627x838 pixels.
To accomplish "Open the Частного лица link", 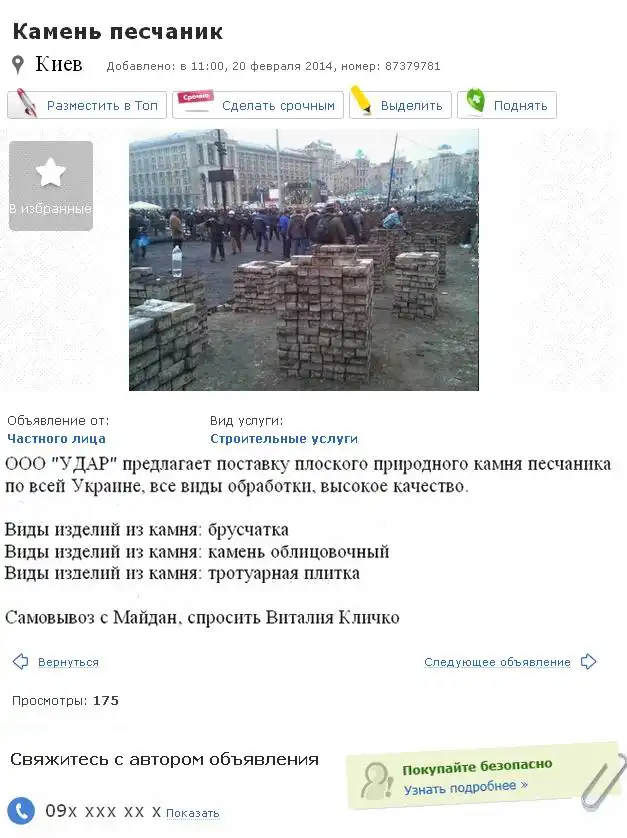I will pyautogui.click(x=56, y=439).
